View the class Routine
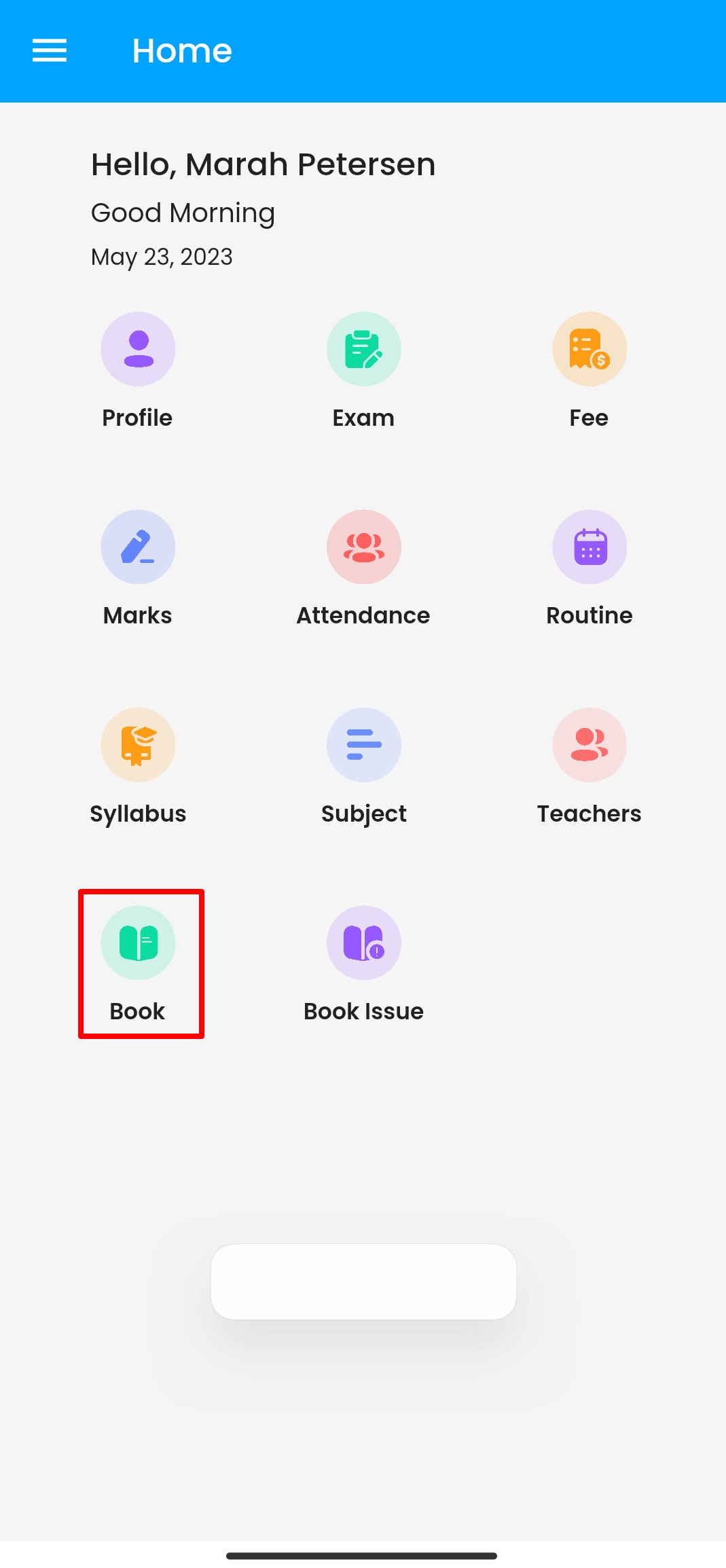Screen dimensions: 726x1568 (x=589, y=547)
